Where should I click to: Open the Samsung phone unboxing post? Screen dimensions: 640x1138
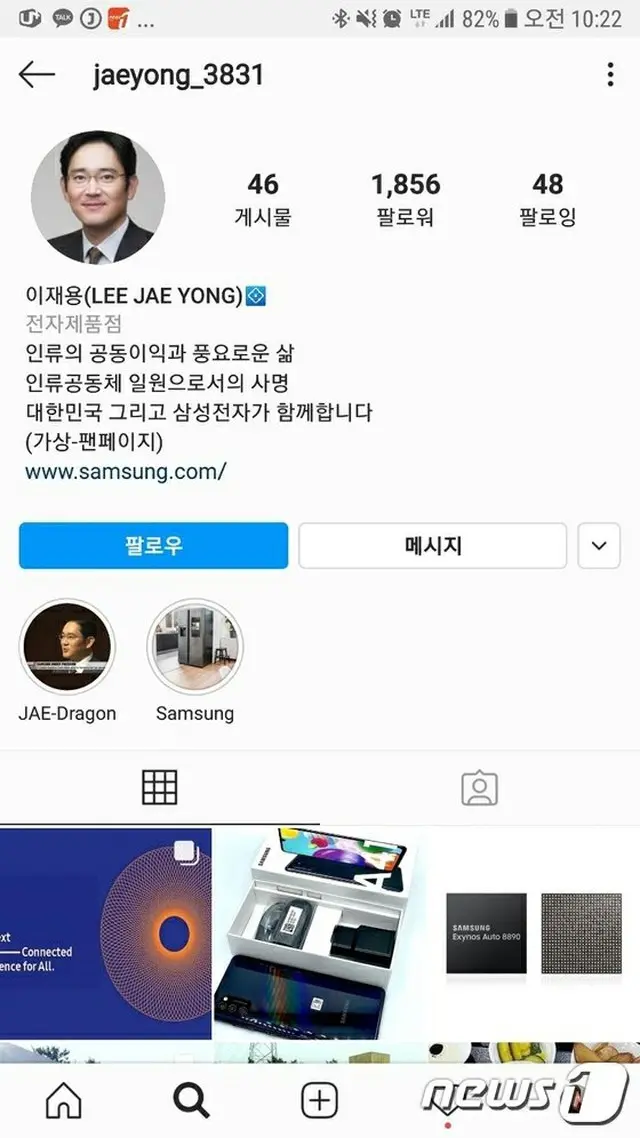tap(319, 933)
